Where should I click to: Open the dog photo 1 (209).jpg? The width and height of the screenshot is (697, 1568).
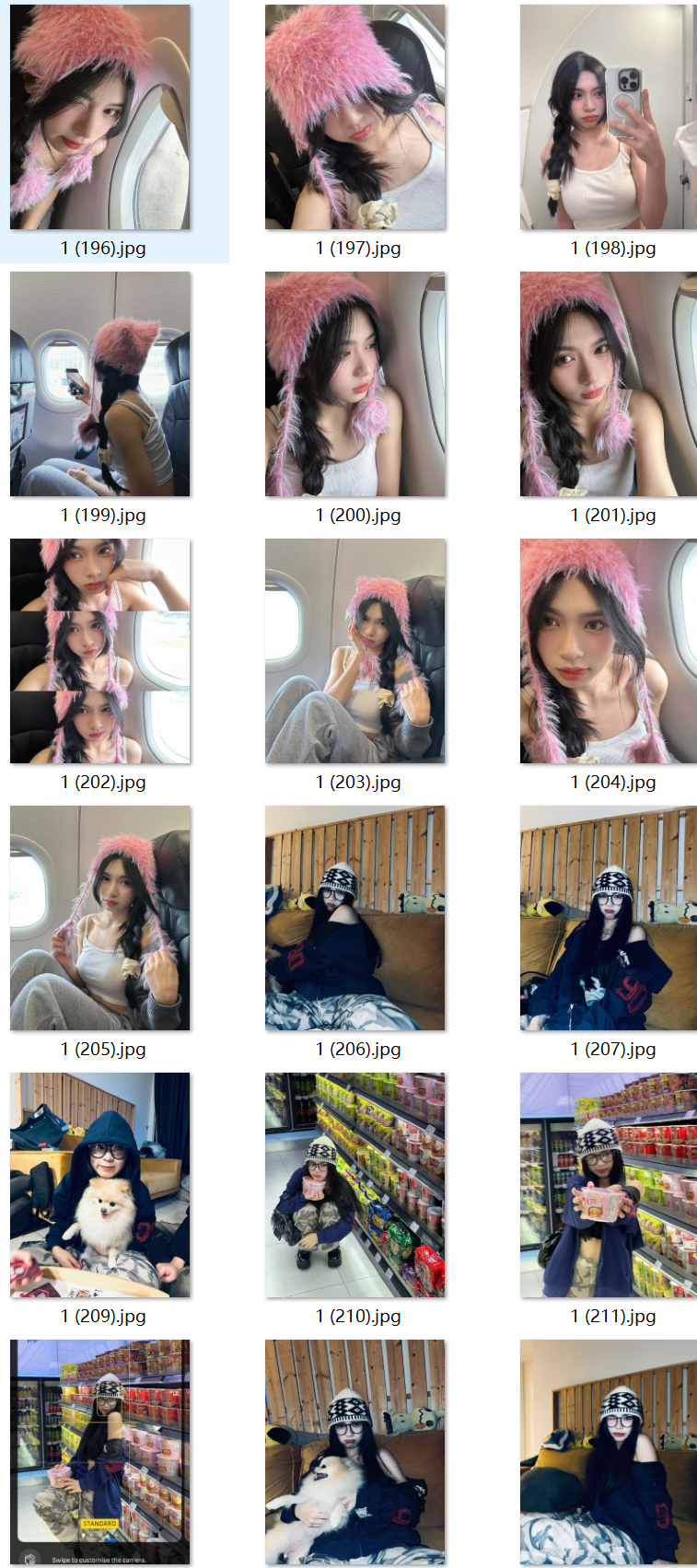click(x=100, y=1185)
